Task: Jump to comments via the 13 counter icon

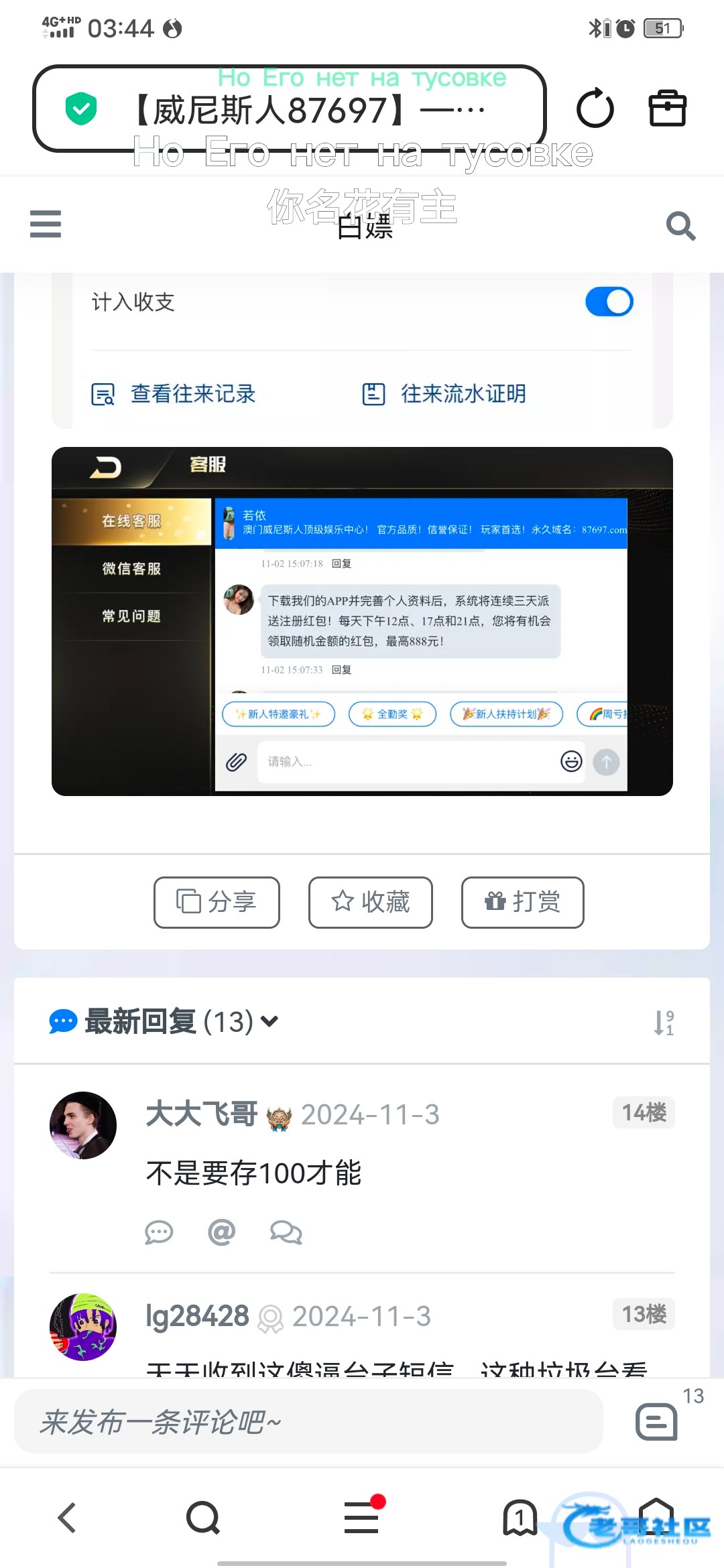Action: pyautogui.click(x=657, y=1421)
